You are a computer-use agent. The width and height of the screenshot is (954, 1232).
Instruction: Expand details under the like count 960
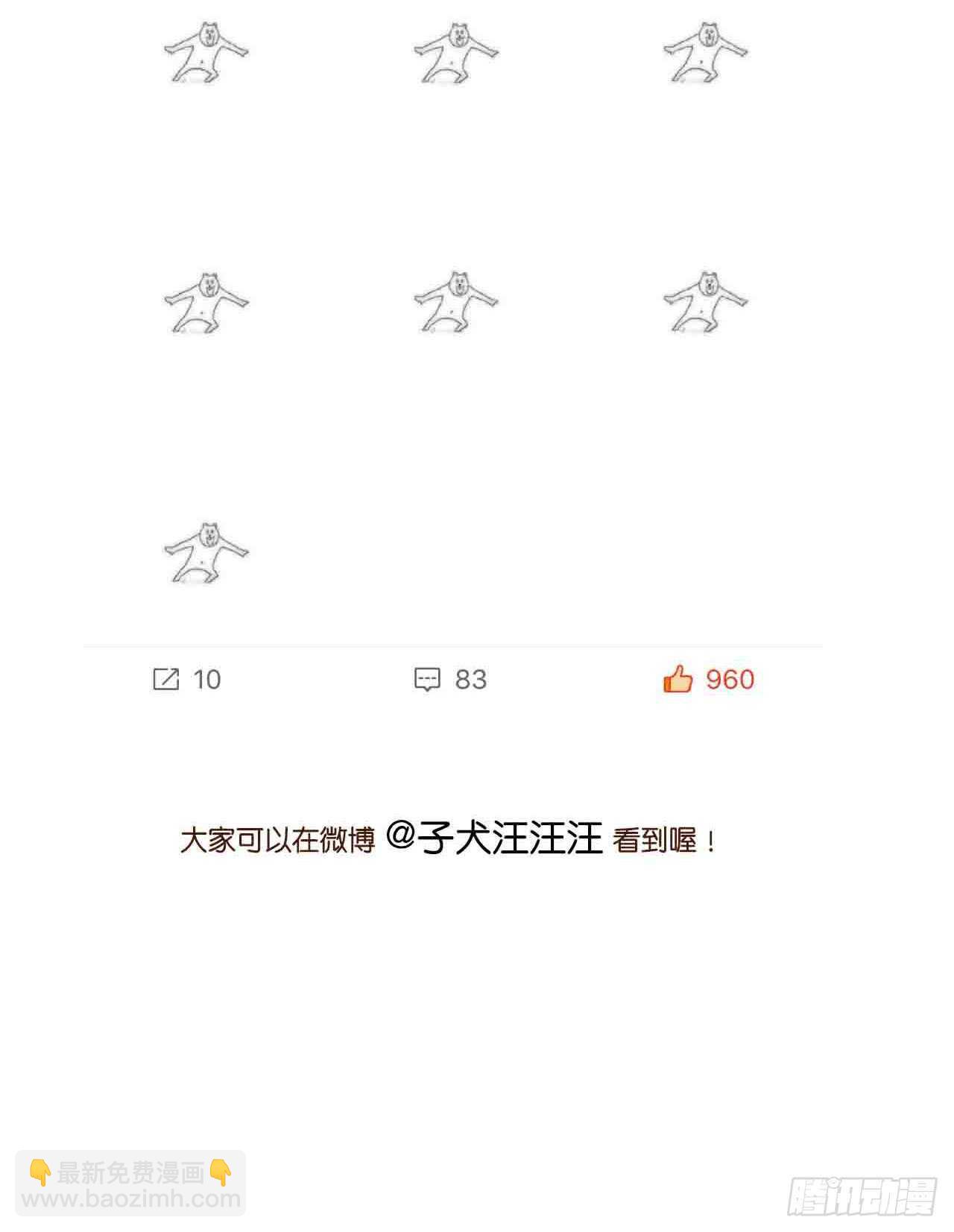(731, 677)
